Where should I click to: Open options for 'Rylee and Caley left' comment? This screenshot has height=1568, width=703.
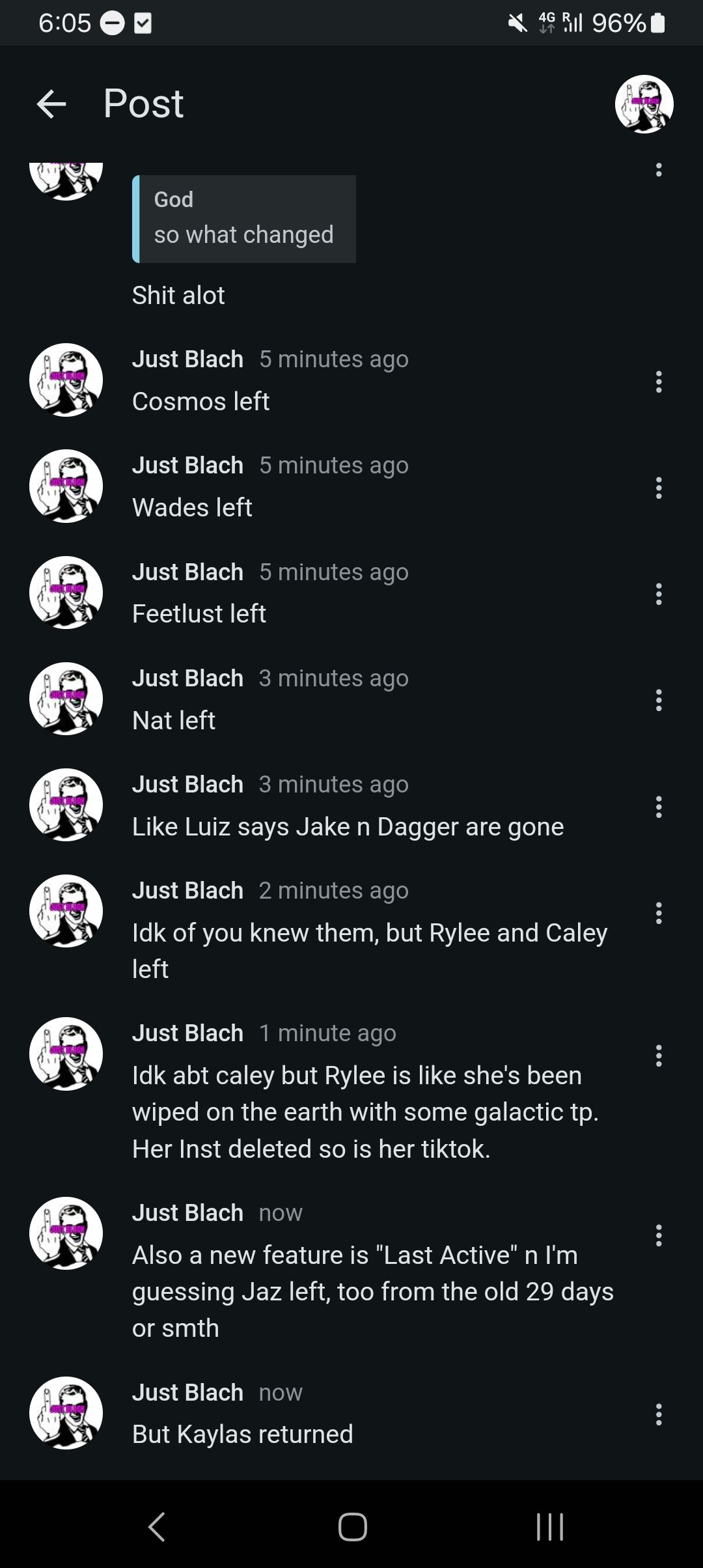659,913
